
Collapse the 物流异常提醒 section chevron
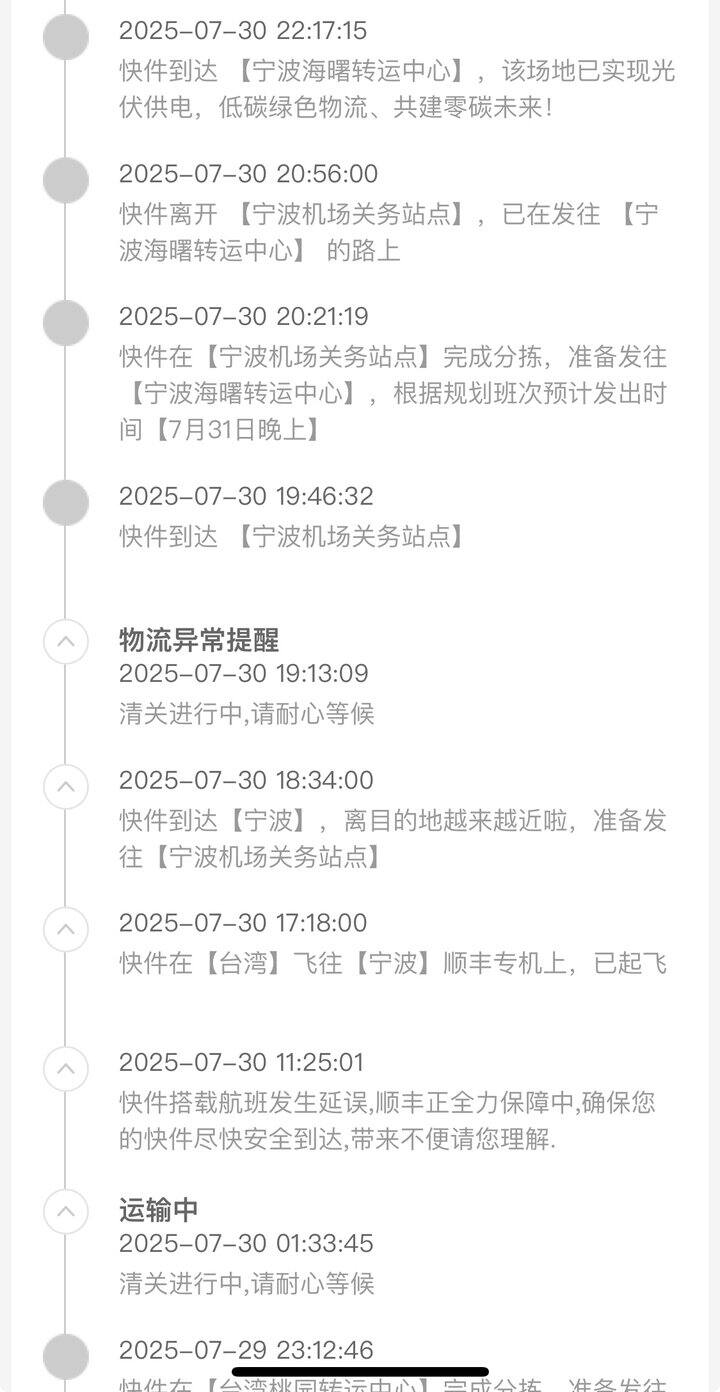point(66,640)
